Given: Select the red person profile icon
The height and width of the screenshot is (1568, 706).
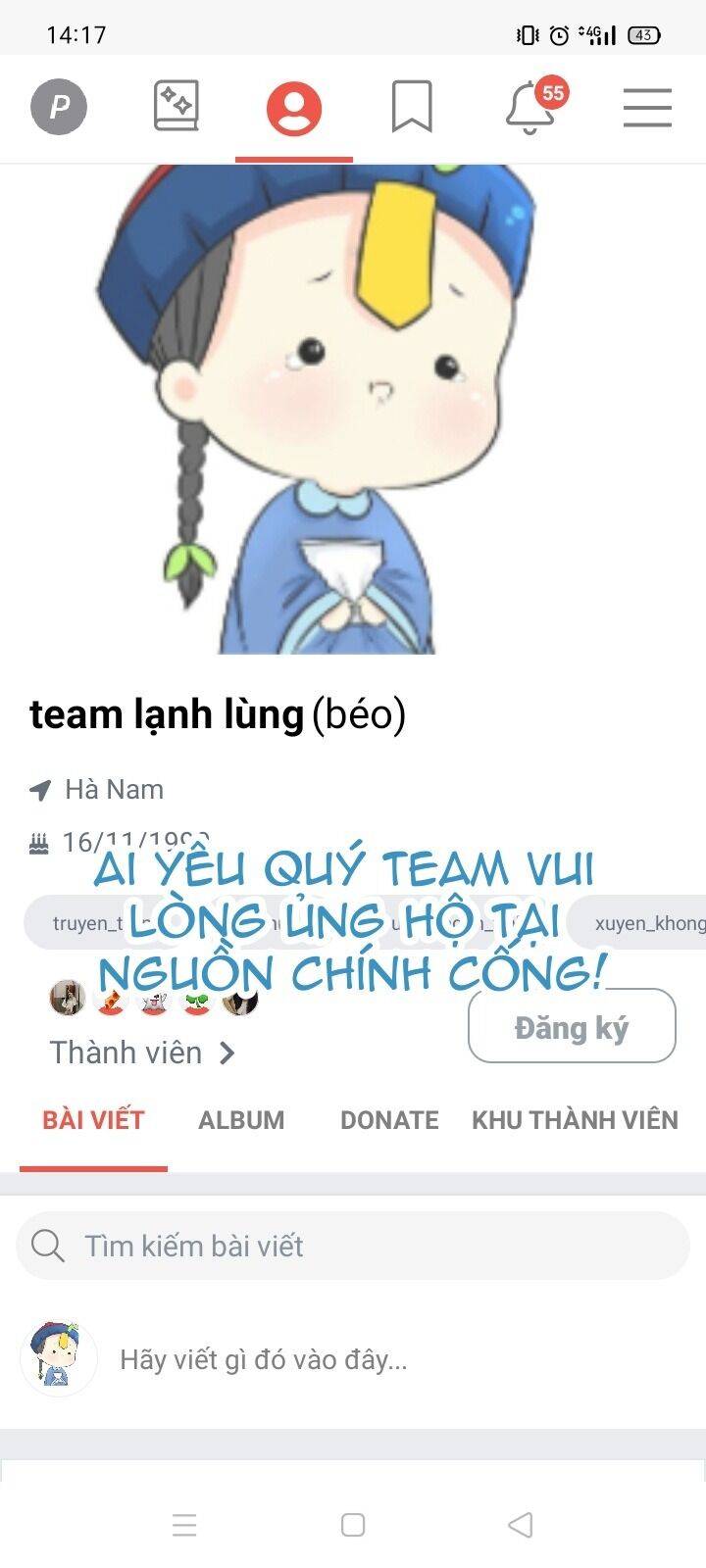Looking at the screenshot, I should tap(291, 109).
